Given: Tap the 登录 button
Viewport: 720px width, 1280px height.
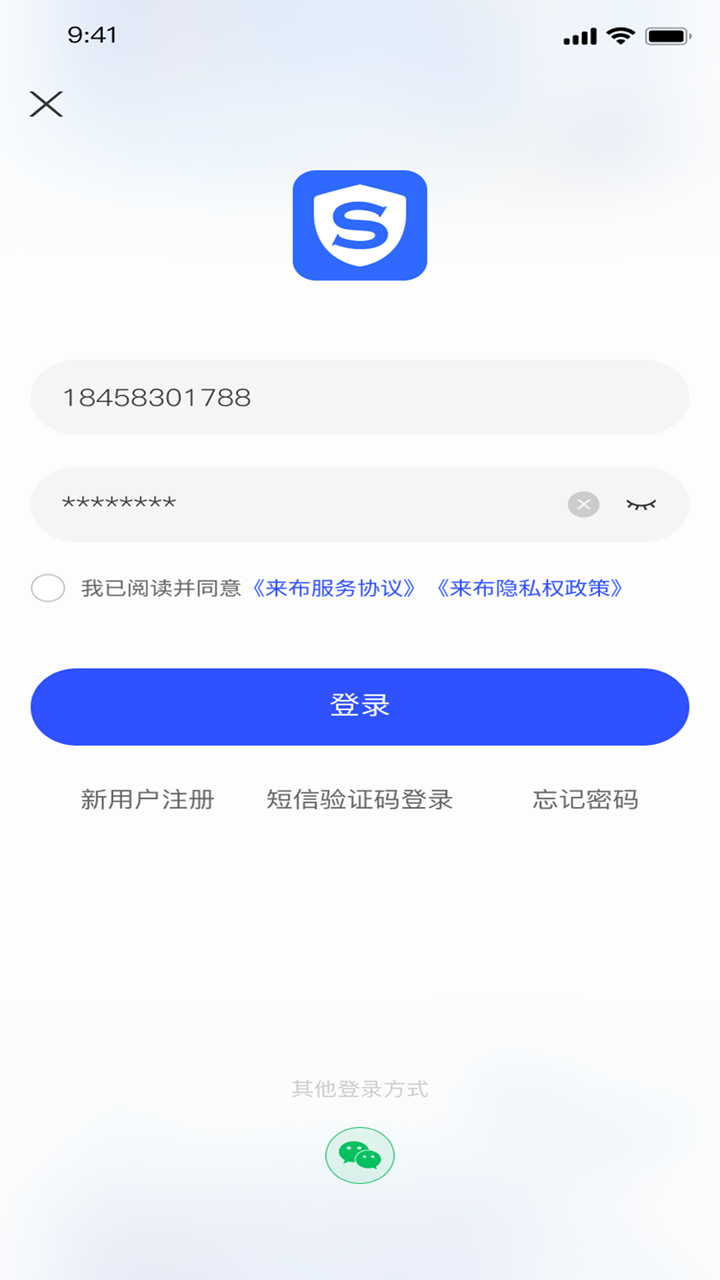Looking at the screenshot, I should click(360, 706).
